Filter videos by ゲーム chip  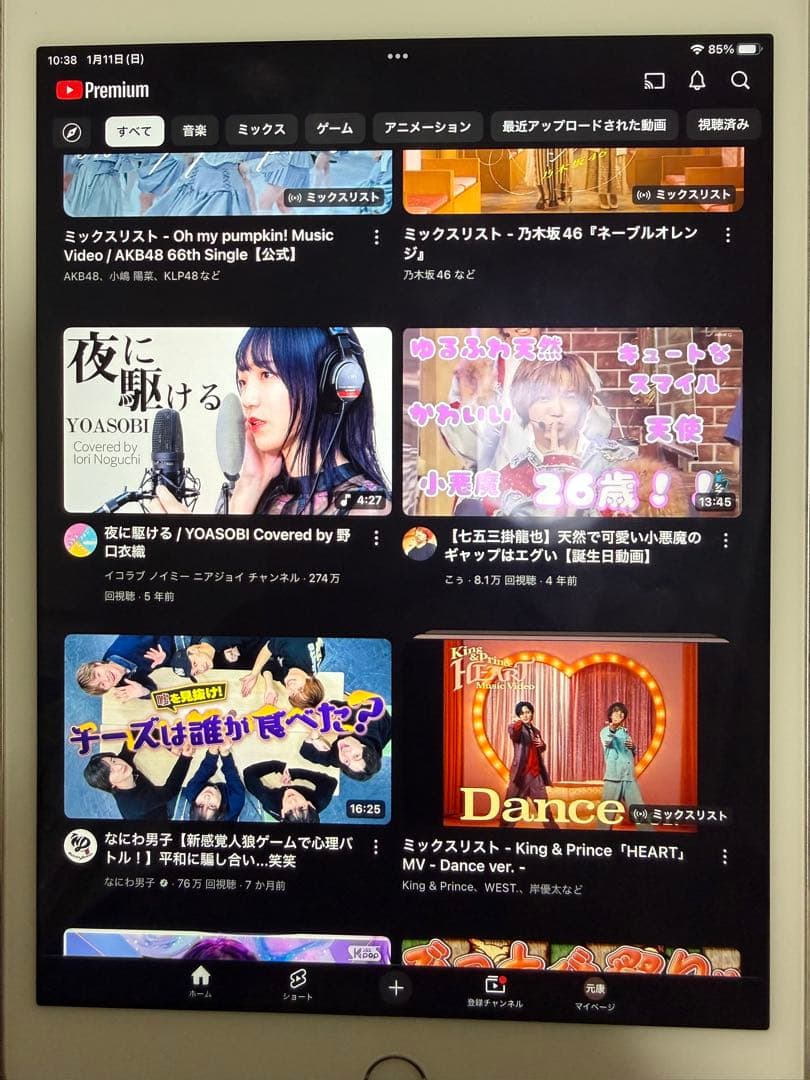click(334, 128)
